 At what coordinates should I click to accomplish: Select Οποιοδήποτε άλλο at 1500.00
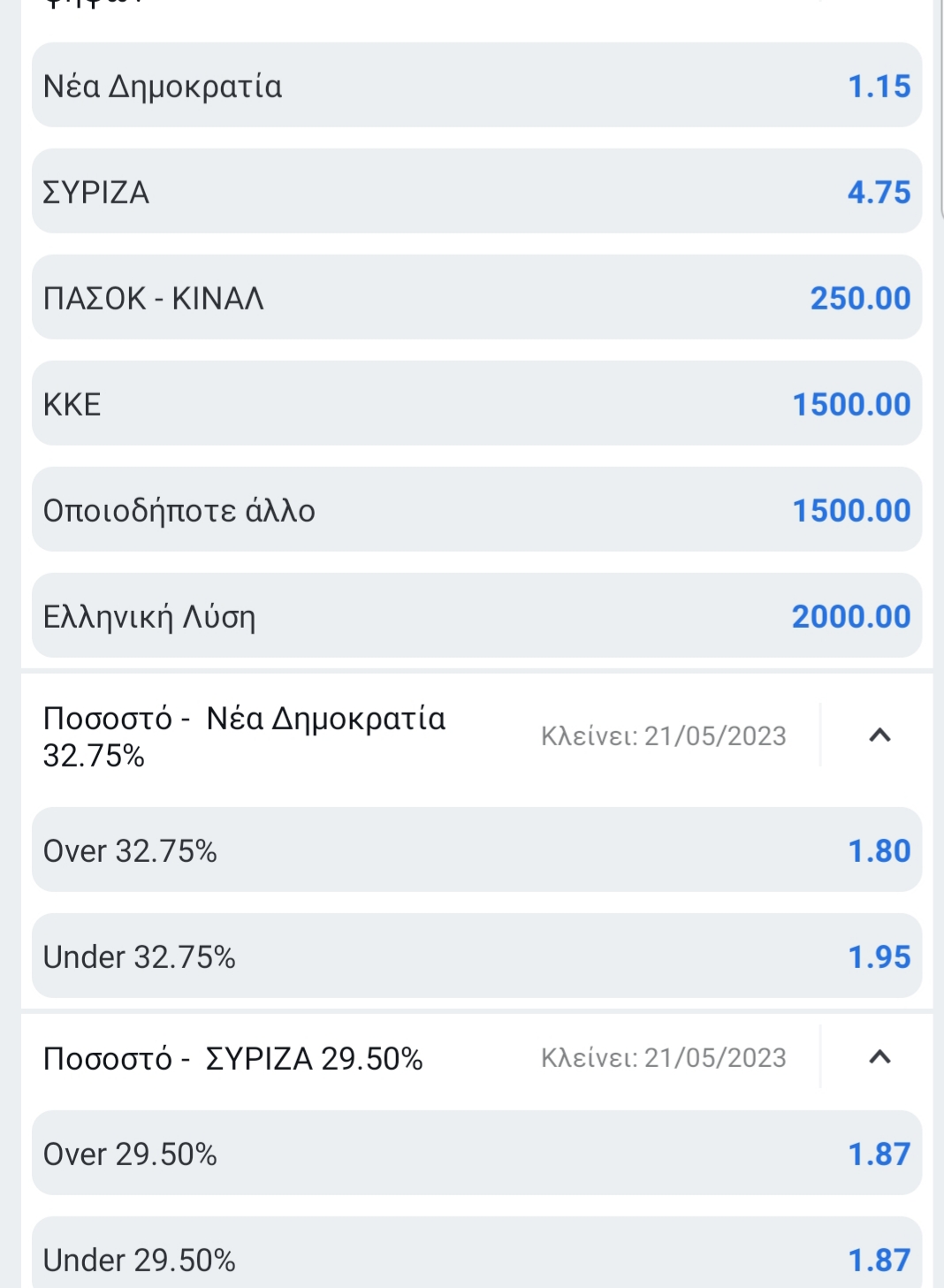pos(476,509)
